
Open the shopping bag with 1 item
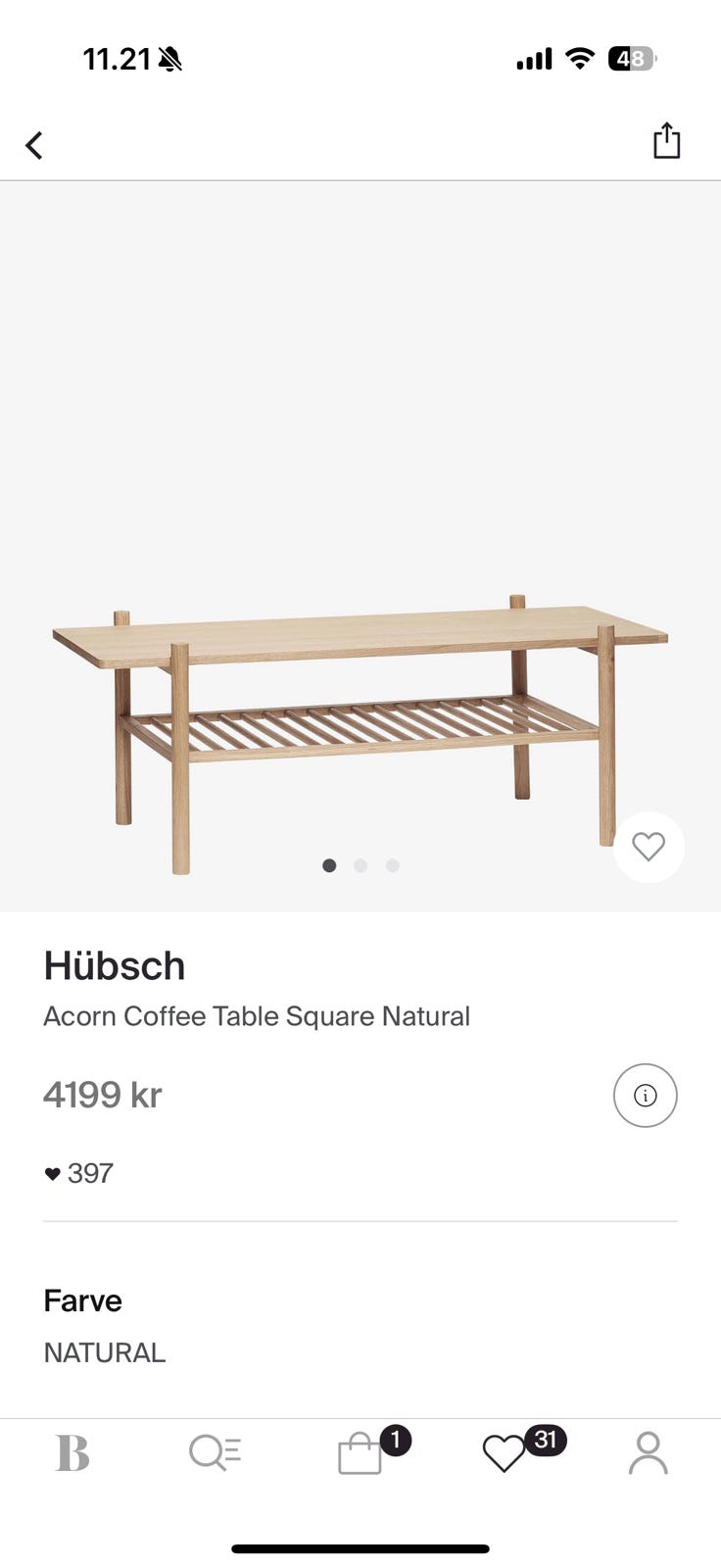pyautogui.click(x=360, y=1453)
